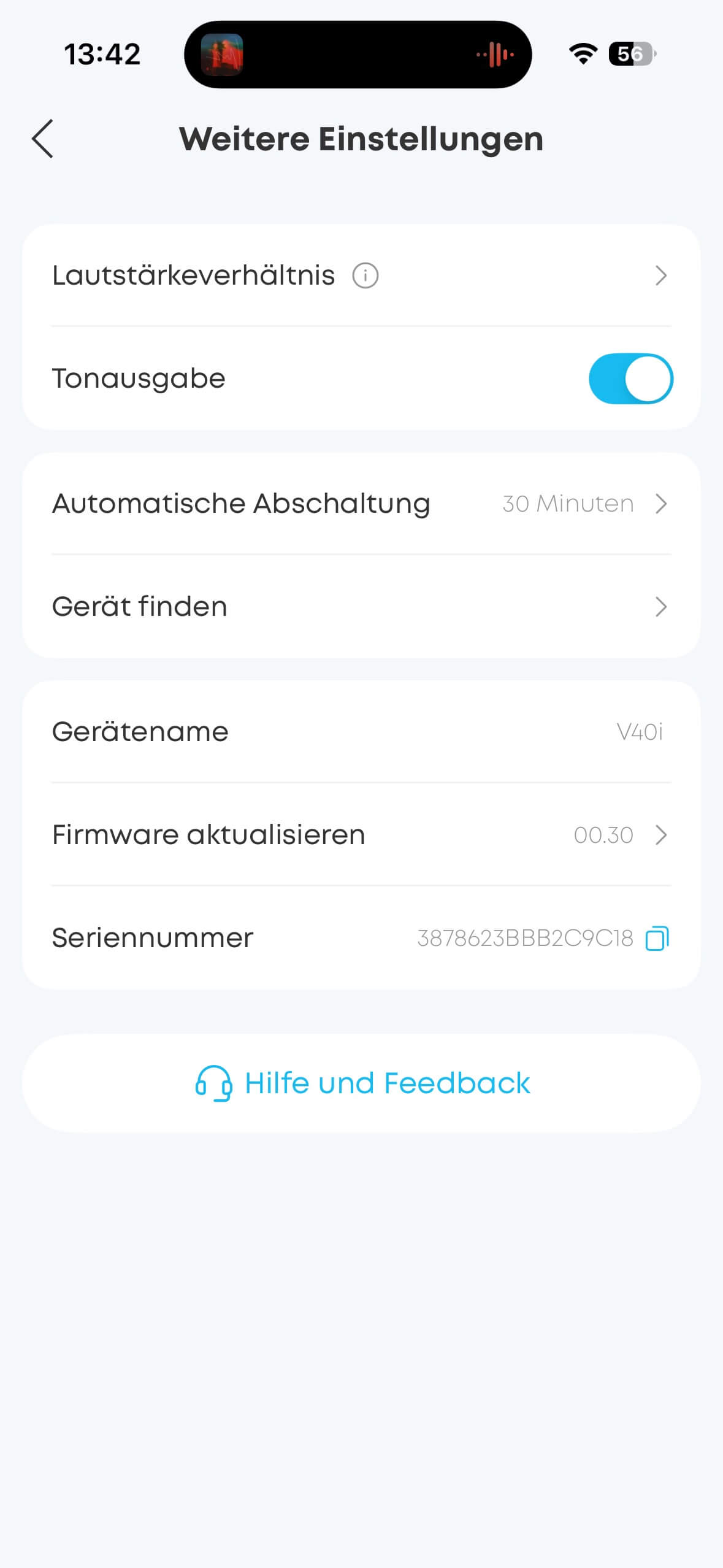Open Hilfe und Feedback
Image resolution: width=723 pixels, height=1568 pixels.
pos(362,1083)
